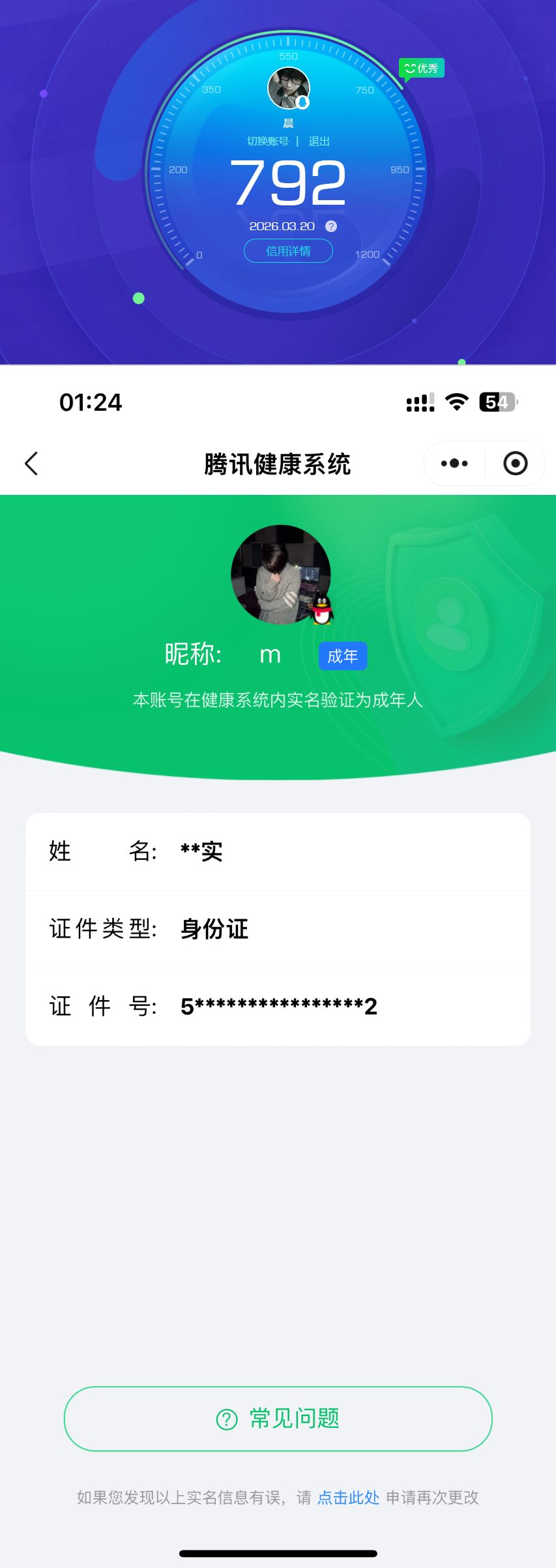The height and width of the screenshot is (1568, 556).
Task: Tap the battery indicator in the status bar
Action: (499, 402)
